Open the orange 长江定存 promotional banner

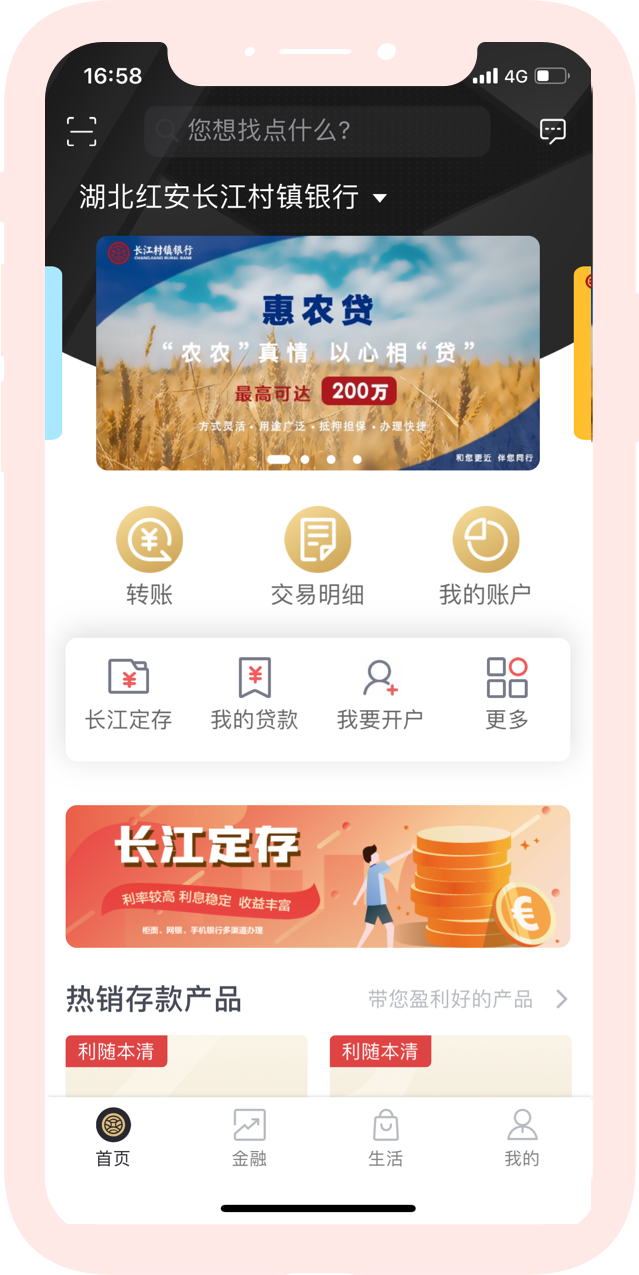317,876
